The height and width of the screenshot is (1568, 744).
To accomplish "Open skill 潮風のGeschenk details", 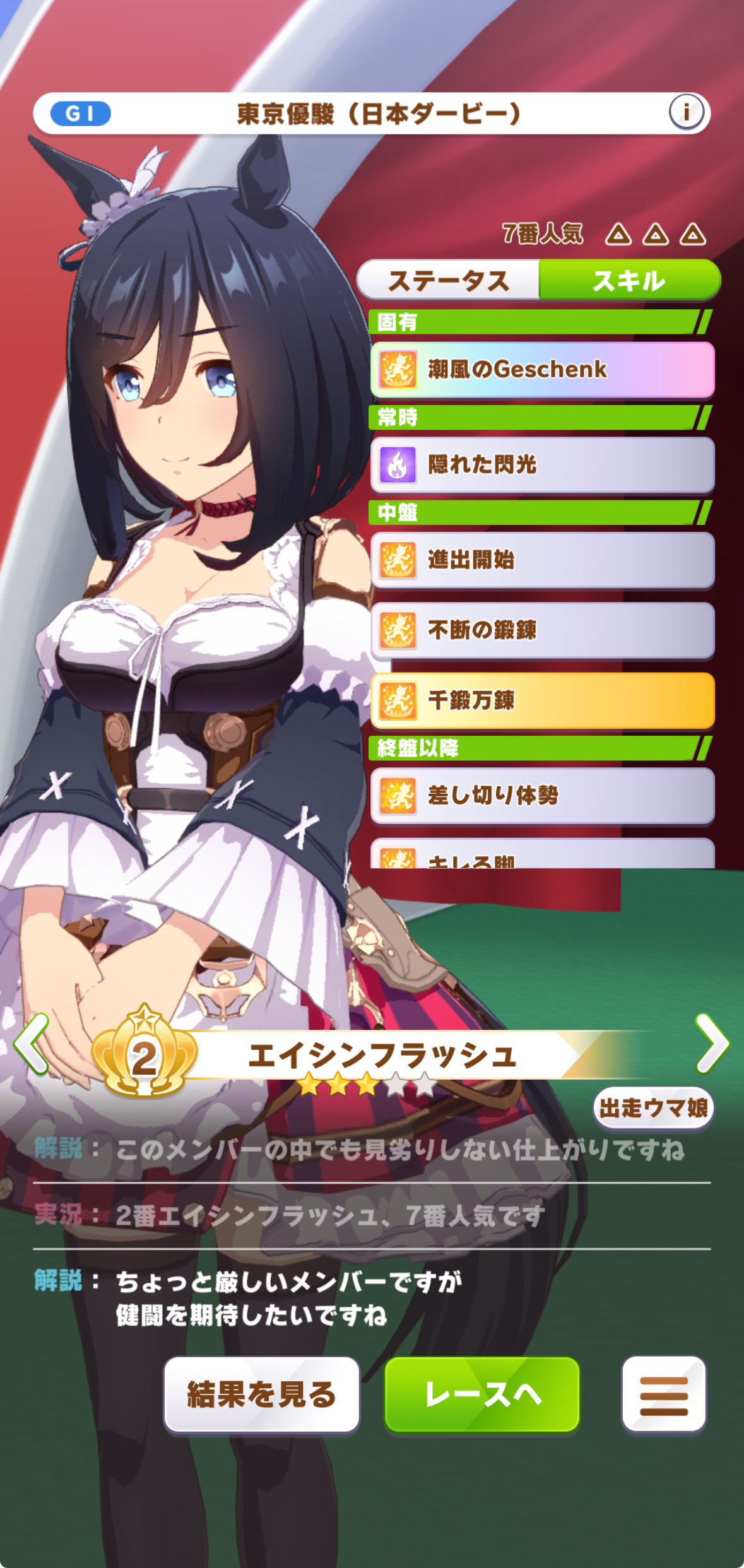I will [542, 370].
